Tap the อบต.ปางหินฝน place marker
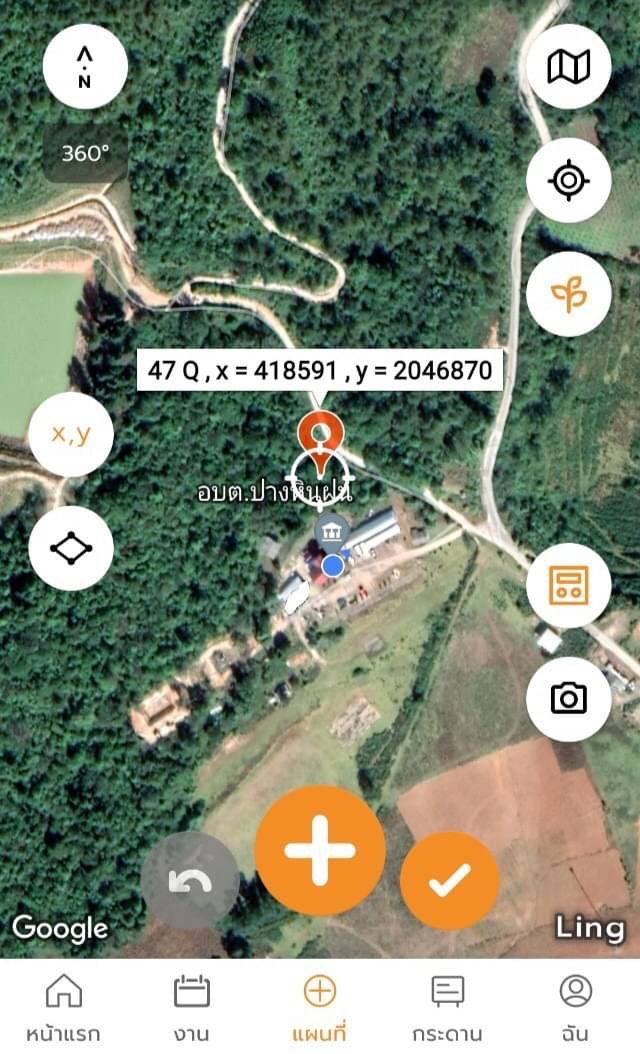 coord(331,532)
